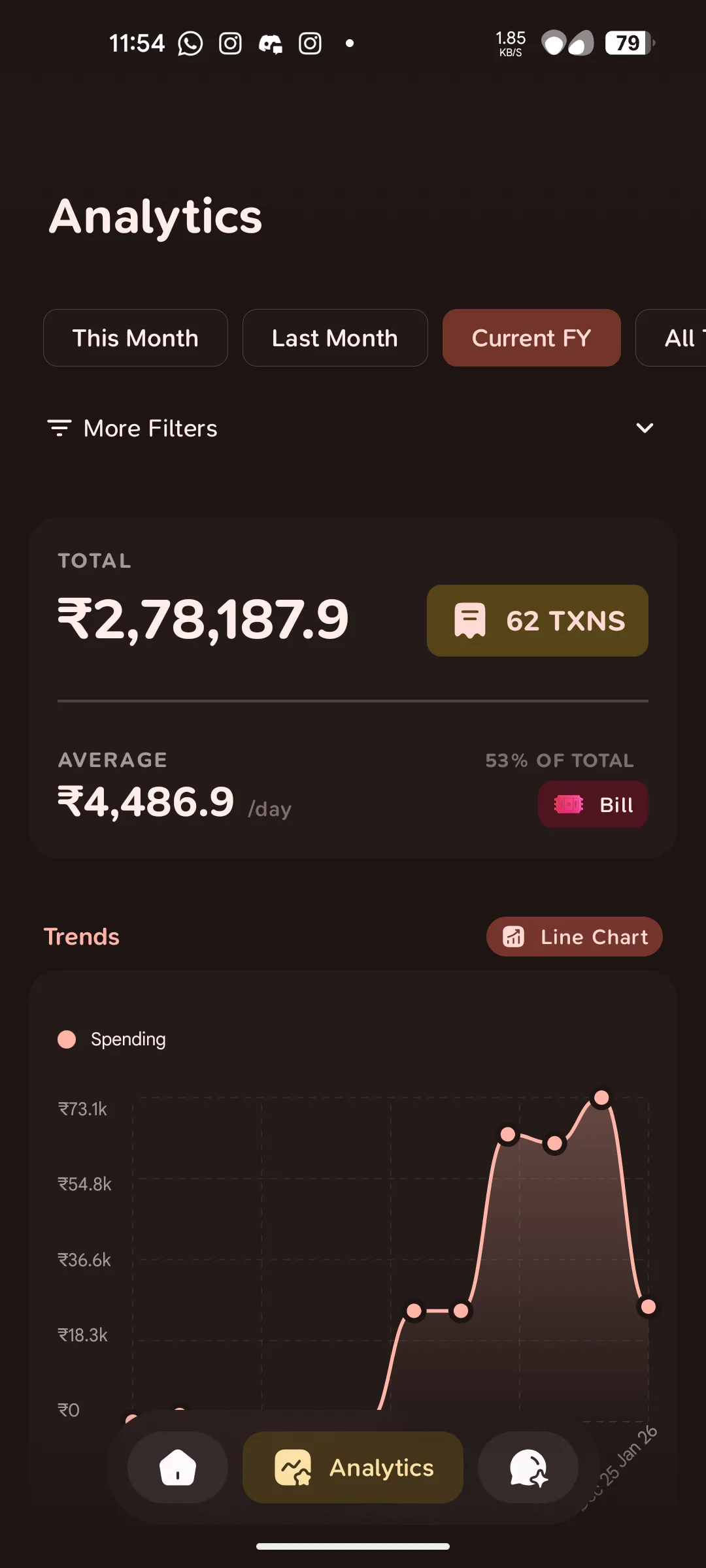Click the receipt icon on the 62 TXNS badge

[x=468, y=620]
